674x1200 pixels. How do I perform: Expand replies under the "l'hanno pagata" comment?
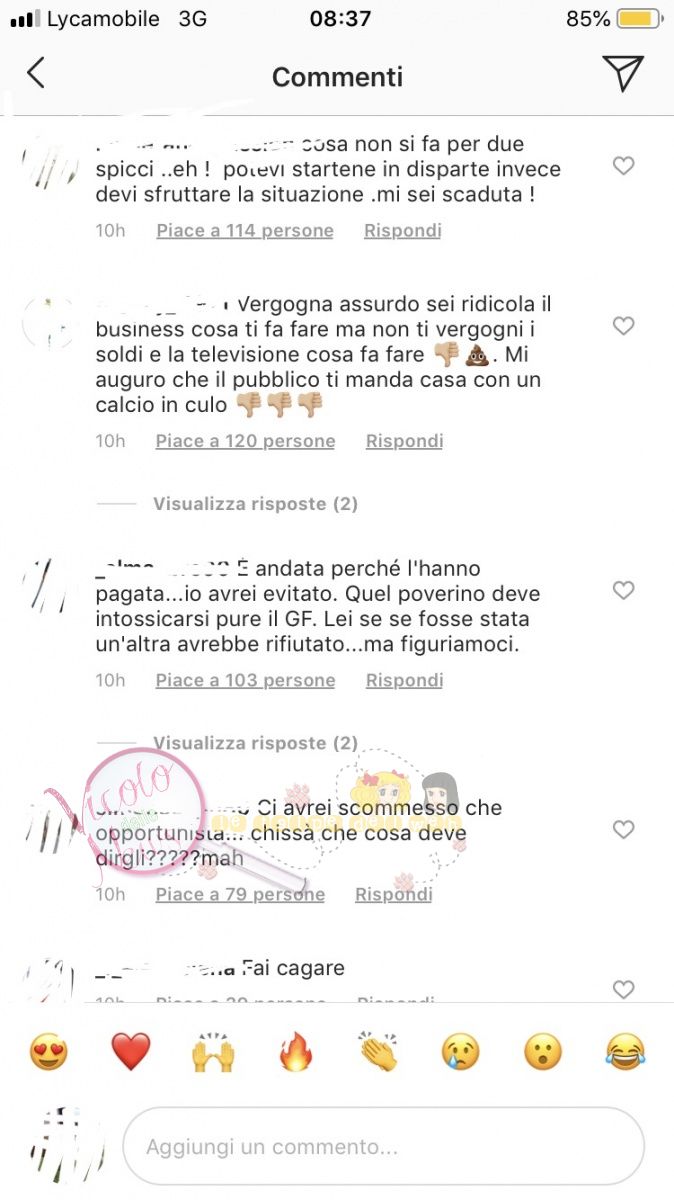point(255,743)
